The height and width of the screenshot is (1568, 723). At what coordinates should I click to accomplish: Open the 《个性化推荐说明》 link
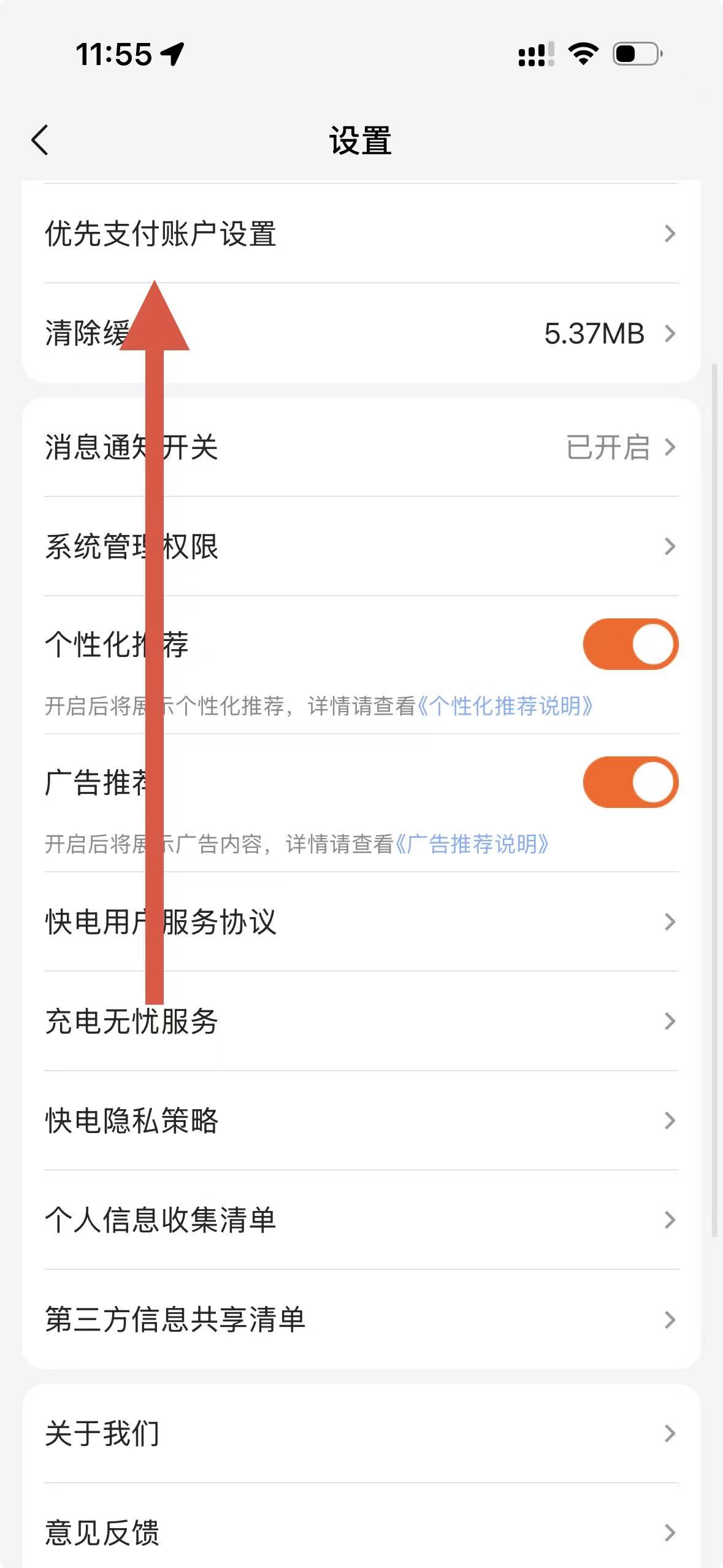(505, 707)
